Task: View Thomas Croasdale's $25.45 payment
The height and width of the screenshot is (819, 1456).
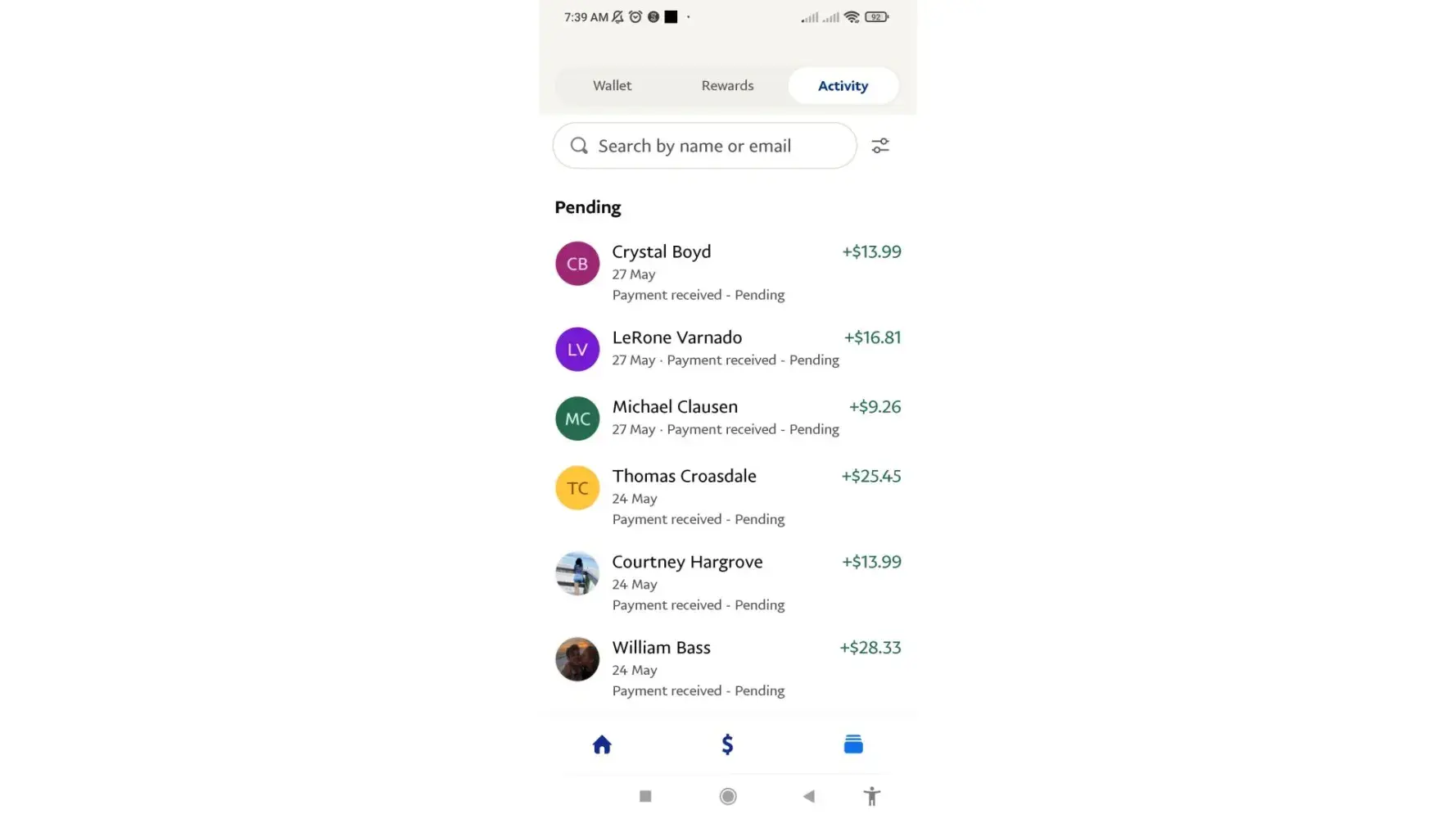Action: point(727,496)
